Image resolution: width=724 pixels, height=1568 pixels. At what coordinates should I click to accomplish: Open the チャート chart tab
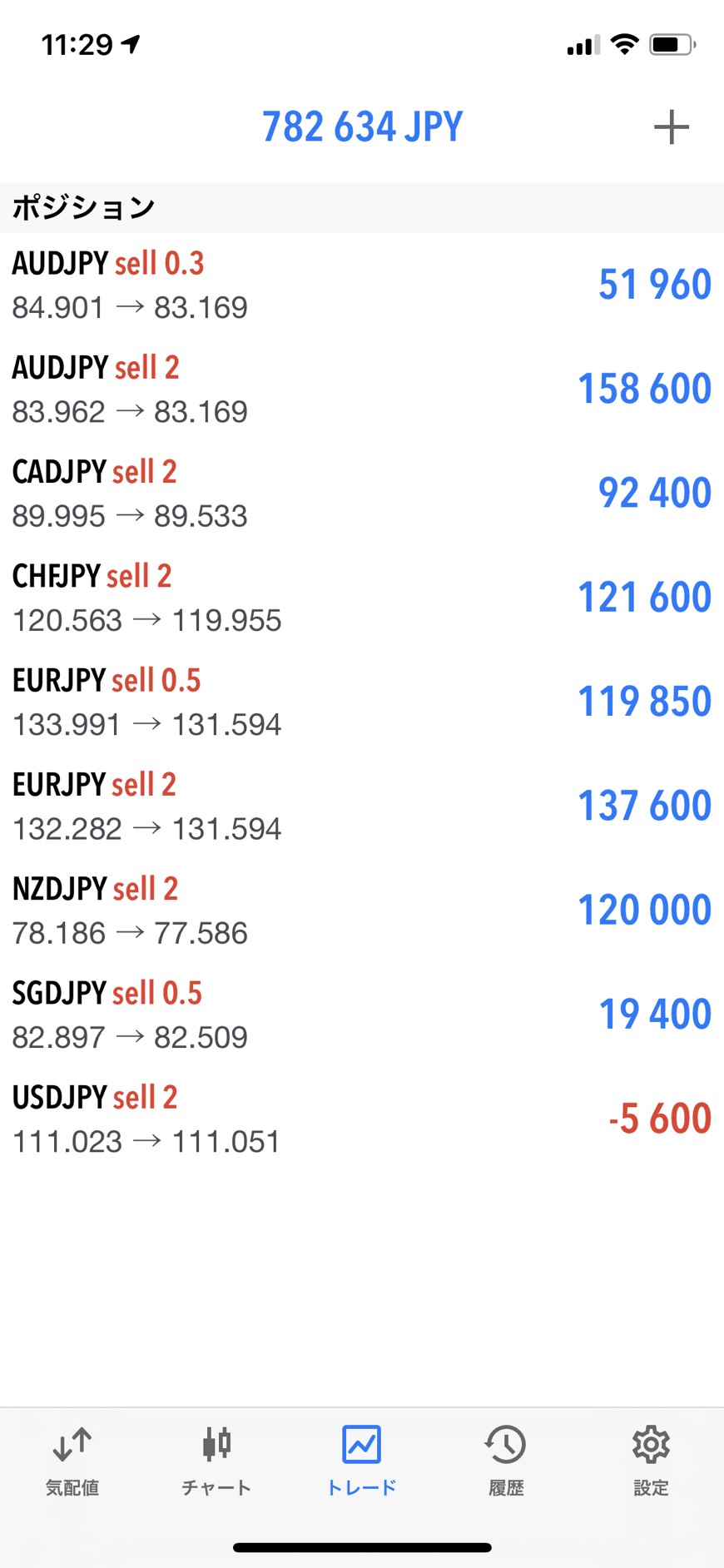click(x=216, y=1461)
